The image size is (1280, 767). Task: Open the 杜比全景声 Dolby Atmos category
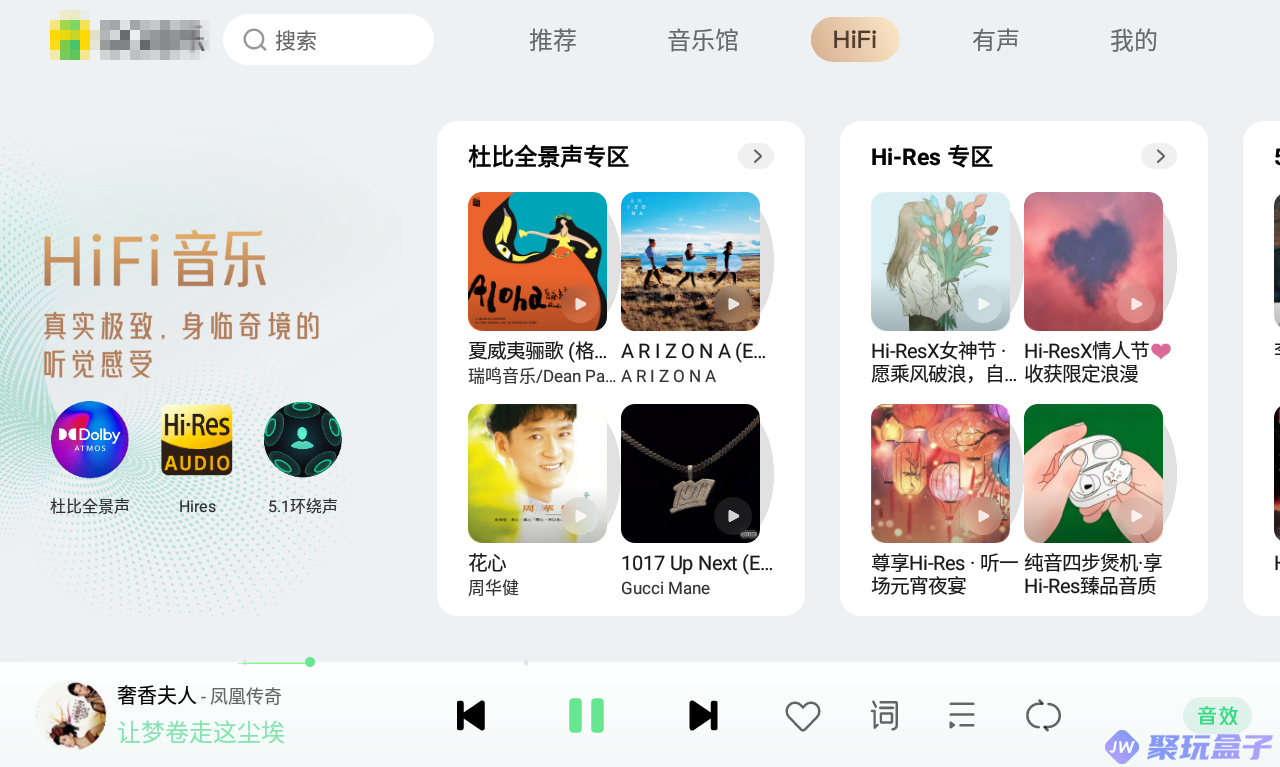tap(90, 440)
